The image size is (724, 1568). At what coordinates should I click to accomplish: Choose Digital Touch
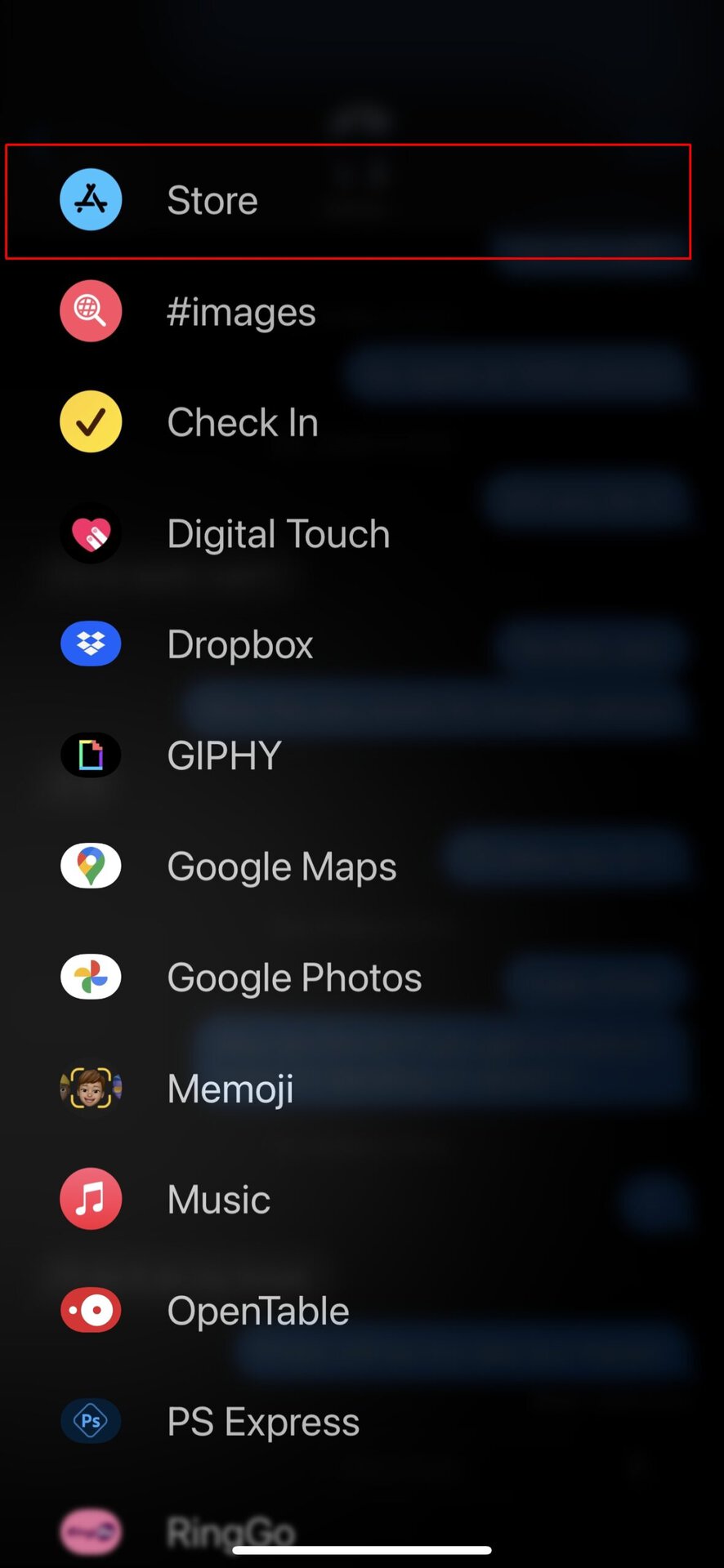278,534
